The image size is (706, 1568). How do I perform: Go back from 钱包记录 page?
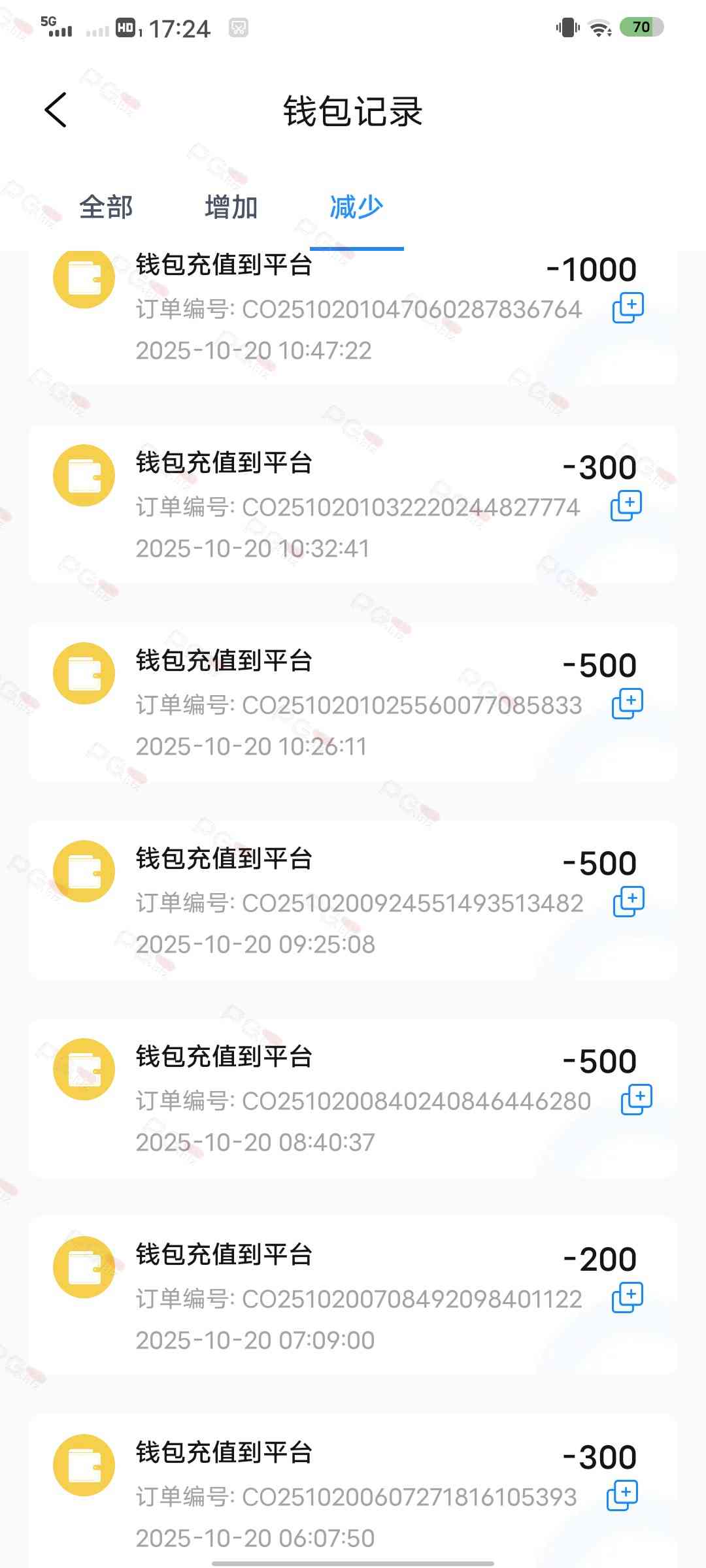point(56,110)
